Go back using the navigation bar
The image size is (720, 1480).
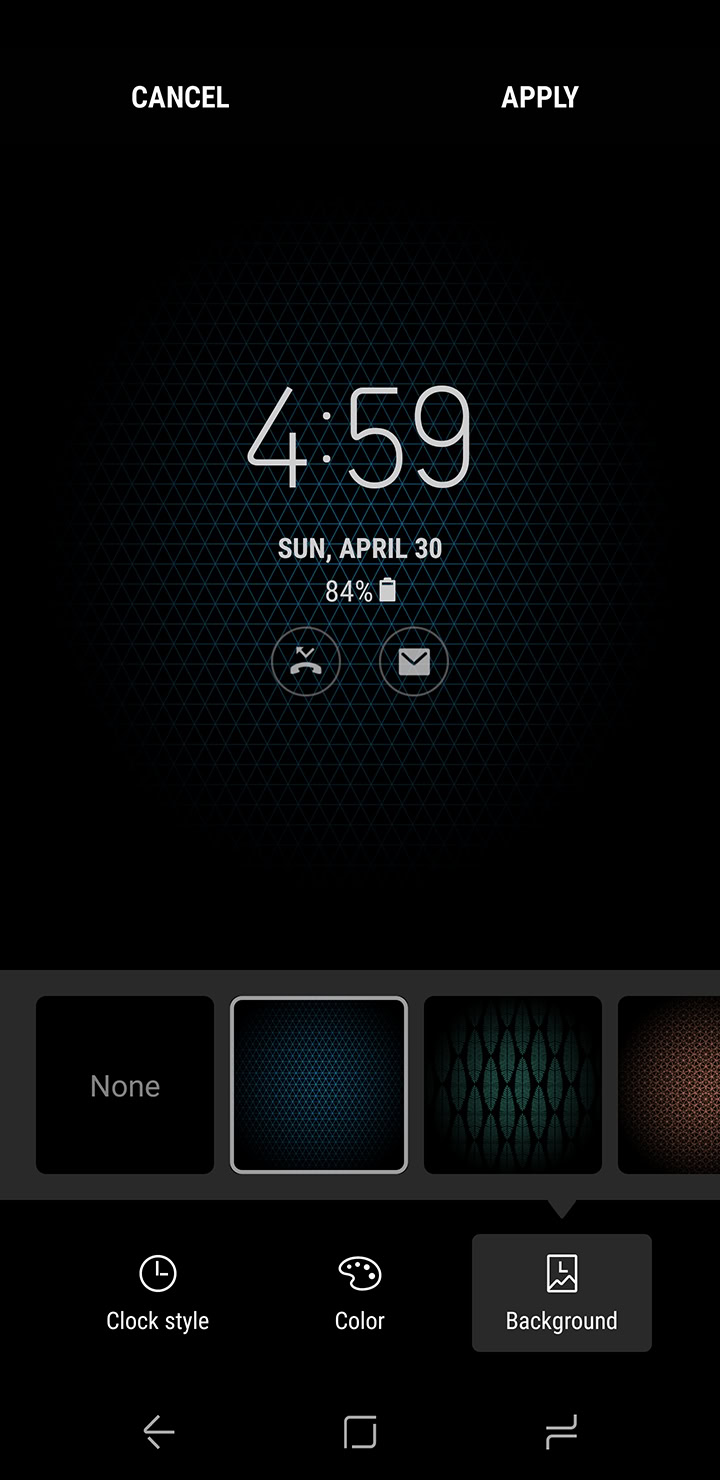[x=159, y=1432]
